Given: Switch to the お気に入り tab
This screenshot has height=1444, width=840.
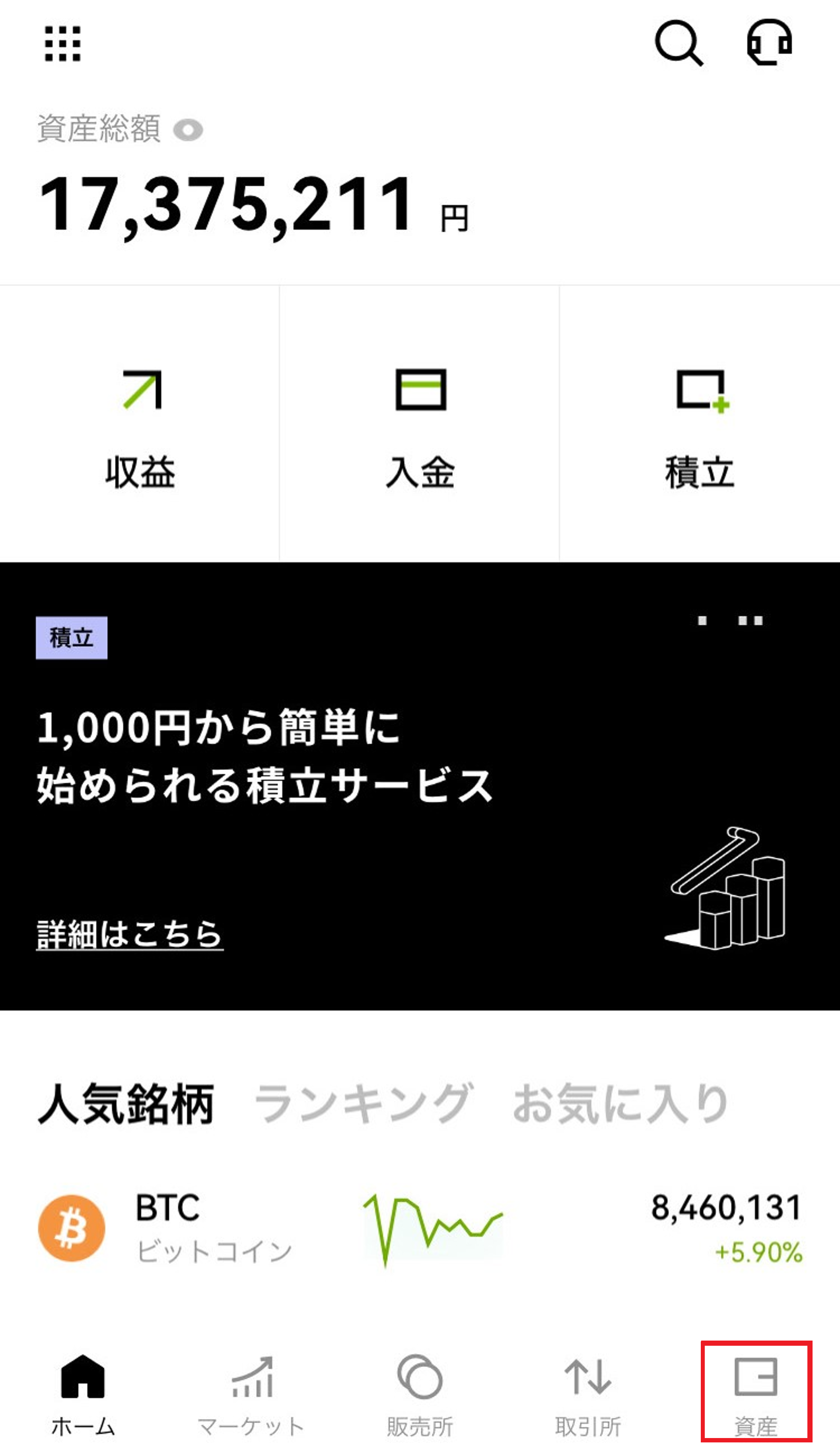Looking at the screenshot, I should 620,1103.
